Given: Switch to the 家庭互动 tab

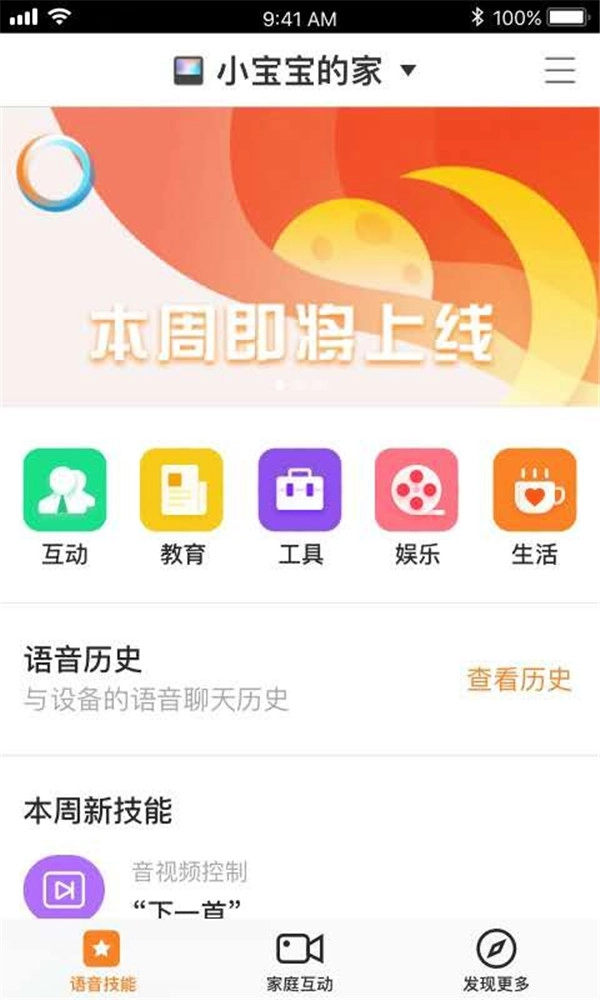Looking at the screenshot, I should click(x=300, y=960).
